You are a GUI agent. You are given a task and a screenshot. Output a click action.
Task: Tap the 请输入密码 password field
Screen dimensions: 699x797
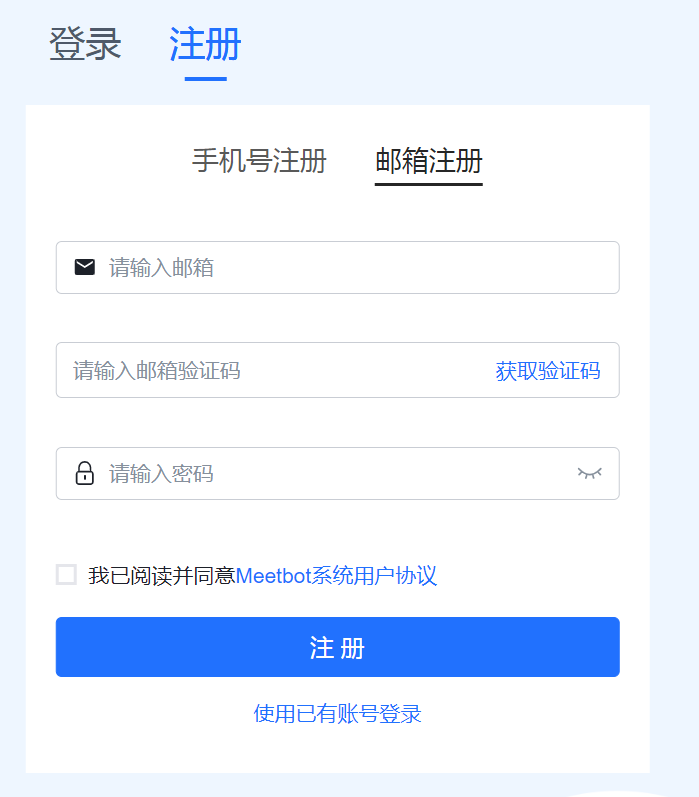click(330, 473)
